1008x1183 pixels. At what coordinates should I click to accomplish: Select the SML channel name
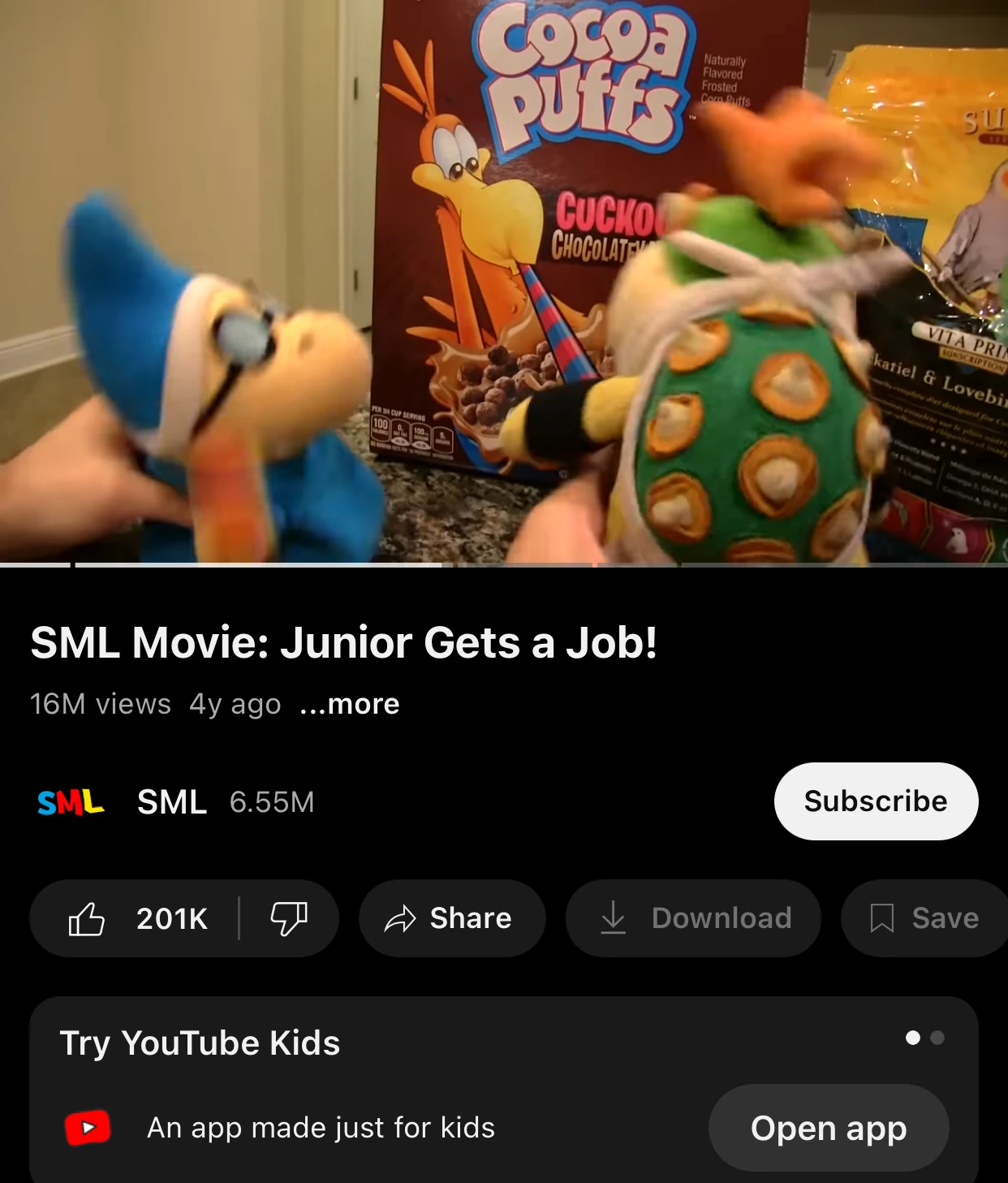coord(170,802)
